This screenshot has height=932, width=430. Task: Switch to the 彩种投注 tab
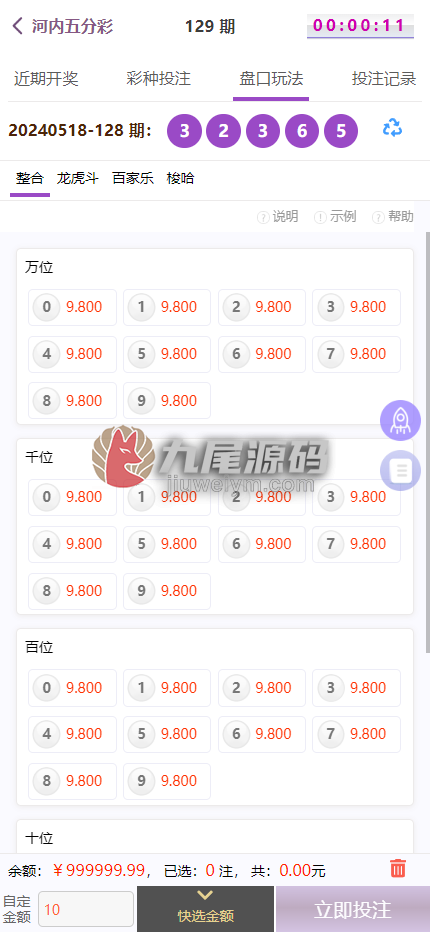(159, 78)
